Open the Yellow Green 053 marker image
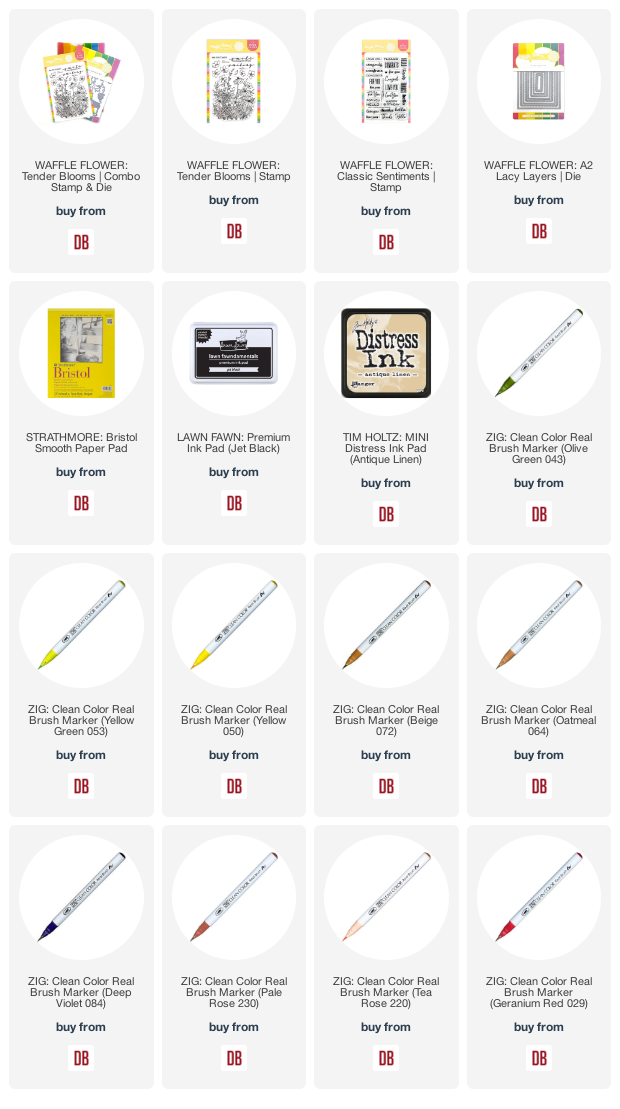 tap(81, 625)
